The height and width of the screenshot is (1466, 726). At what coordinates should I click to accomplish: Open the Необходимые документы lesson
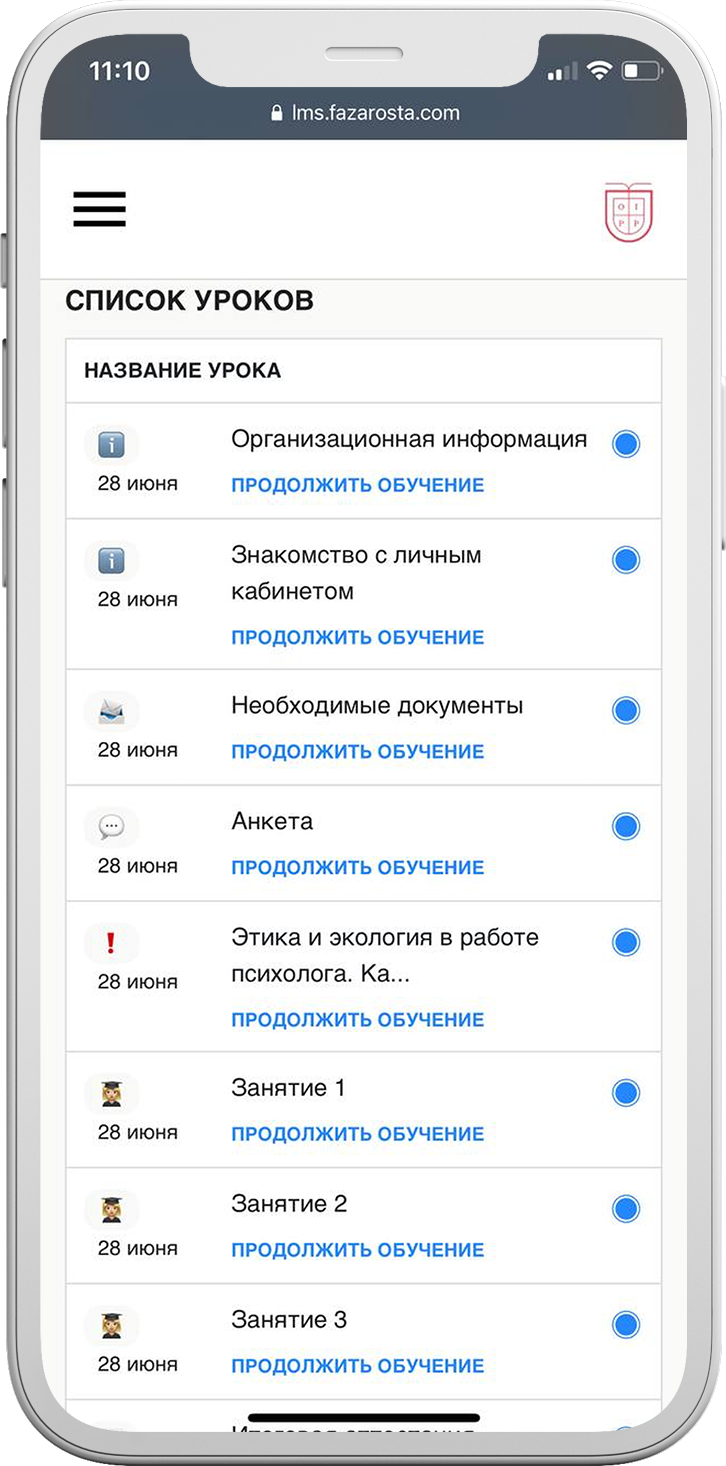[377, 706]
